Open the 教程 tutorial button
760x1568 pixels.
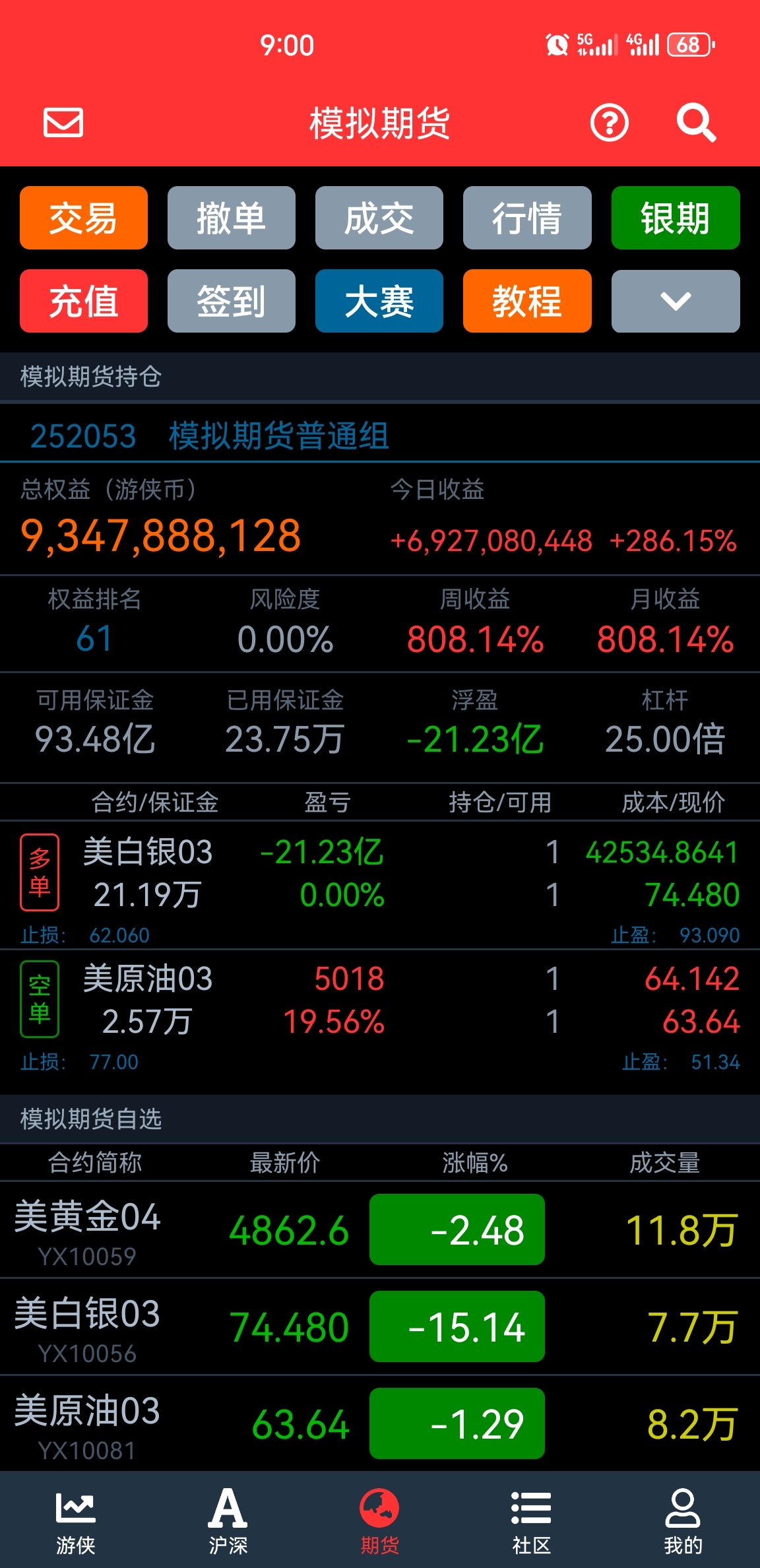coord(526,301)
